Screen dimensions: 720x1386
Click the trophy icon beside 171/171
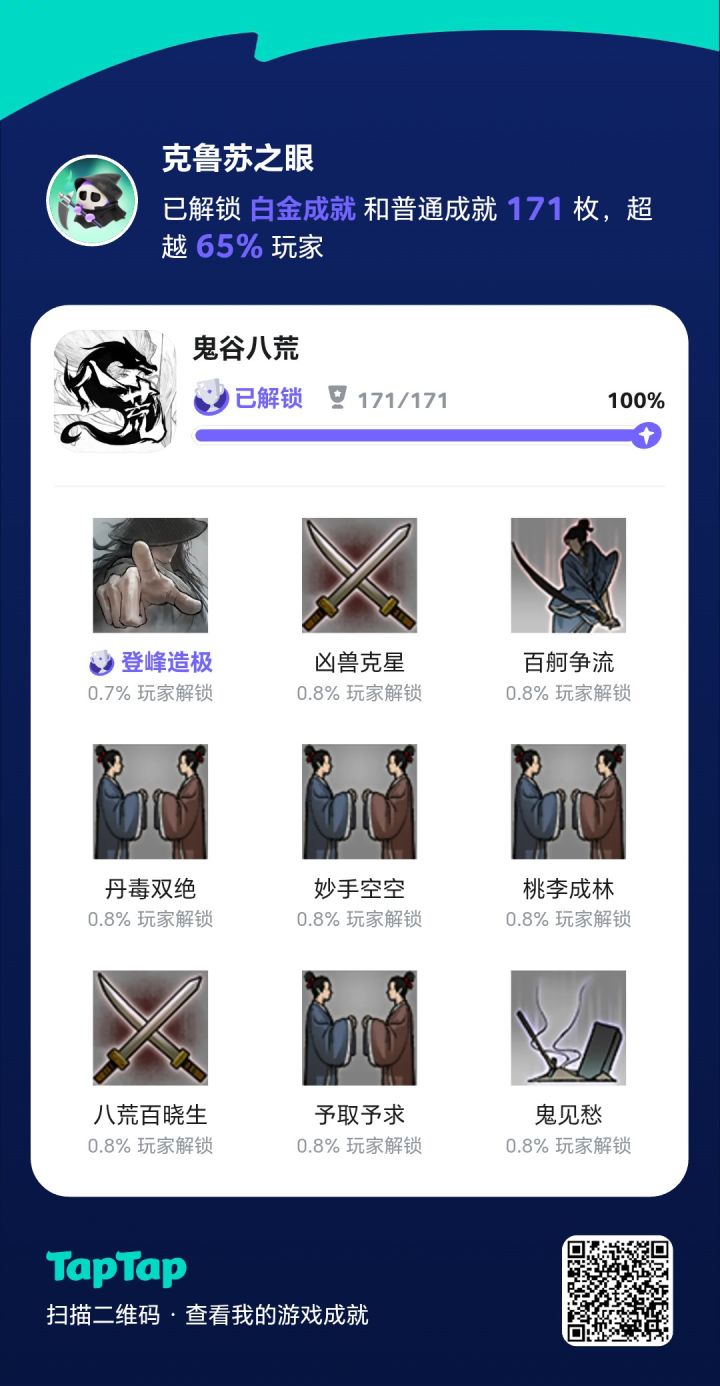click(340, 397)
